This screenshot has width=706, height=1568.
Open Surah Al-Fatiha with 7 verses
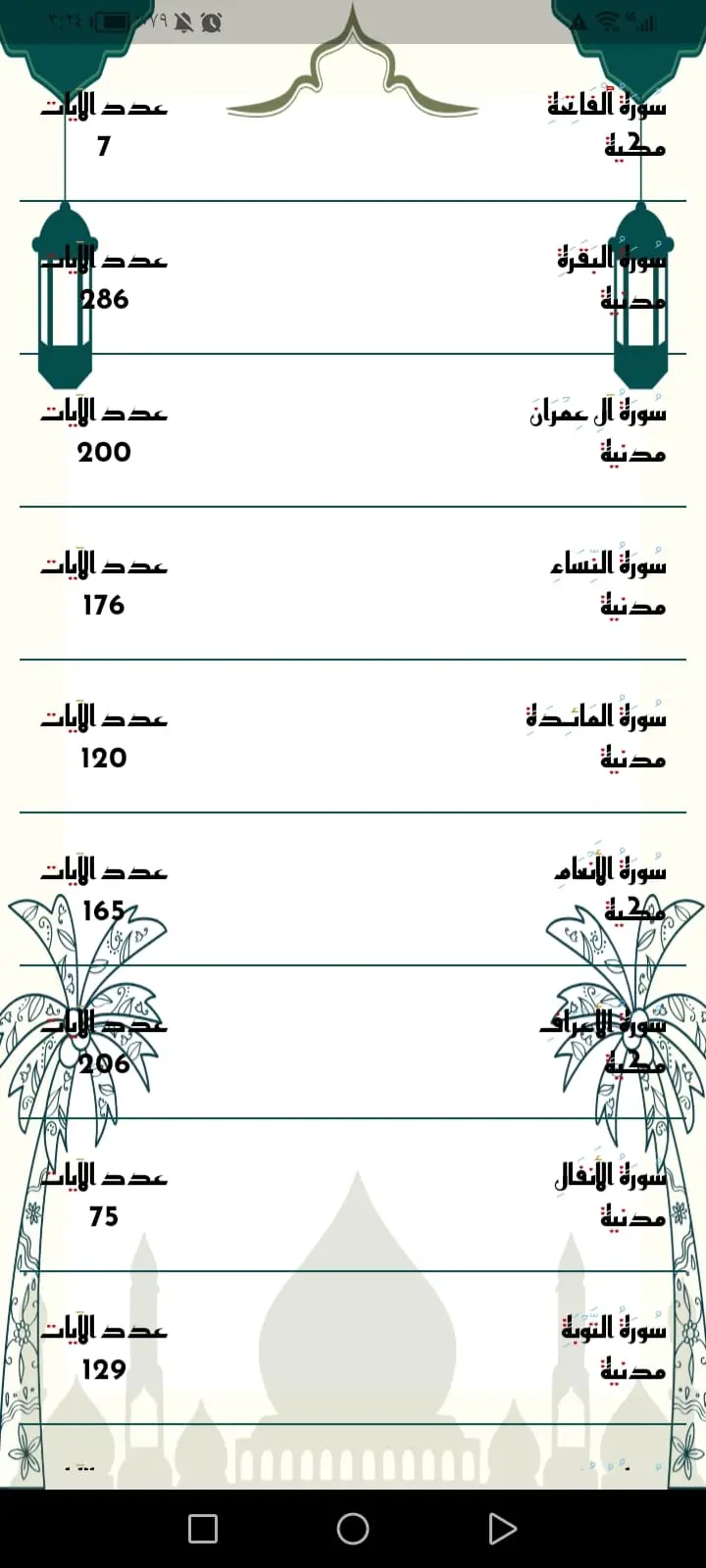(353, 125)
